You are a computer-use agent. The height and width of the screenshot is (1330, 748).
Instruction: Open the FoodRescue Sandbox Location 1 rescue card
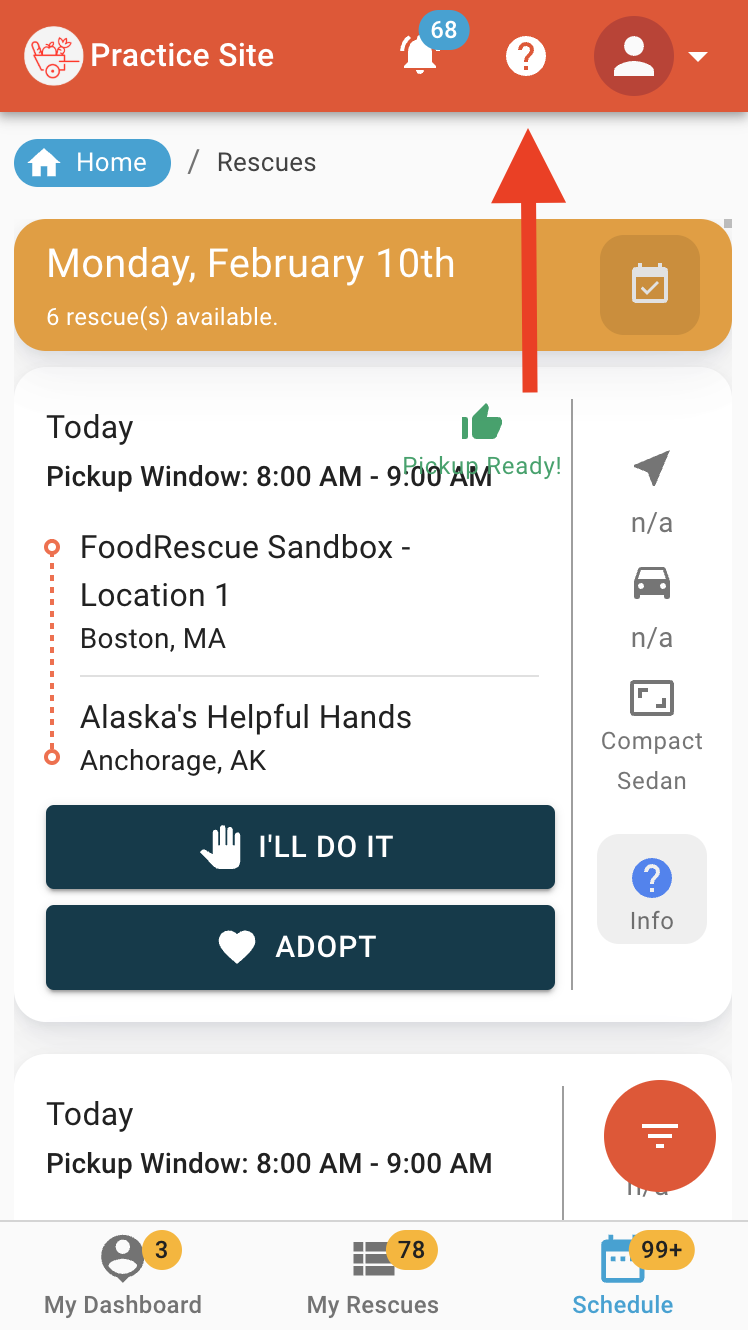[245, 572]
